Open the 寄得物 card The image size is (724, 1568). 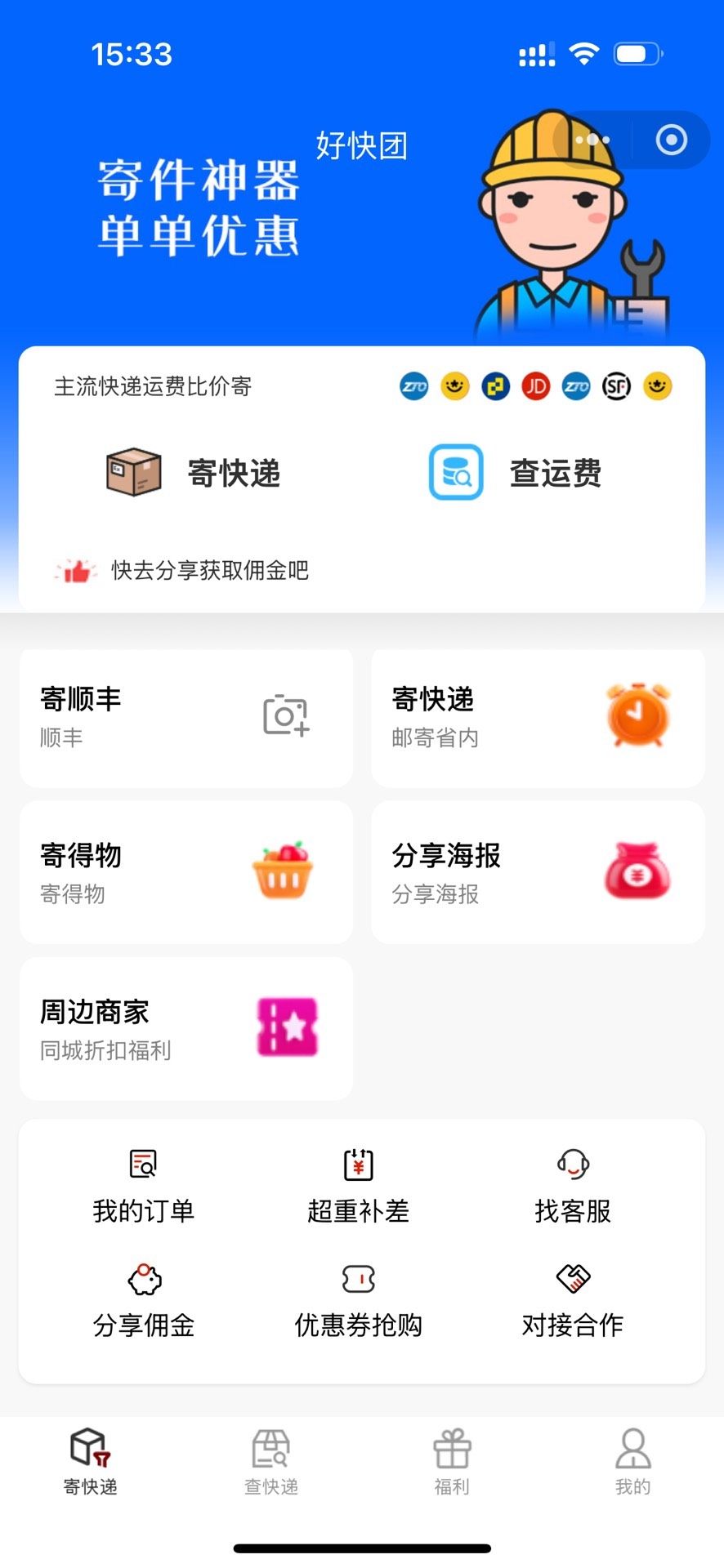(186, 872)
